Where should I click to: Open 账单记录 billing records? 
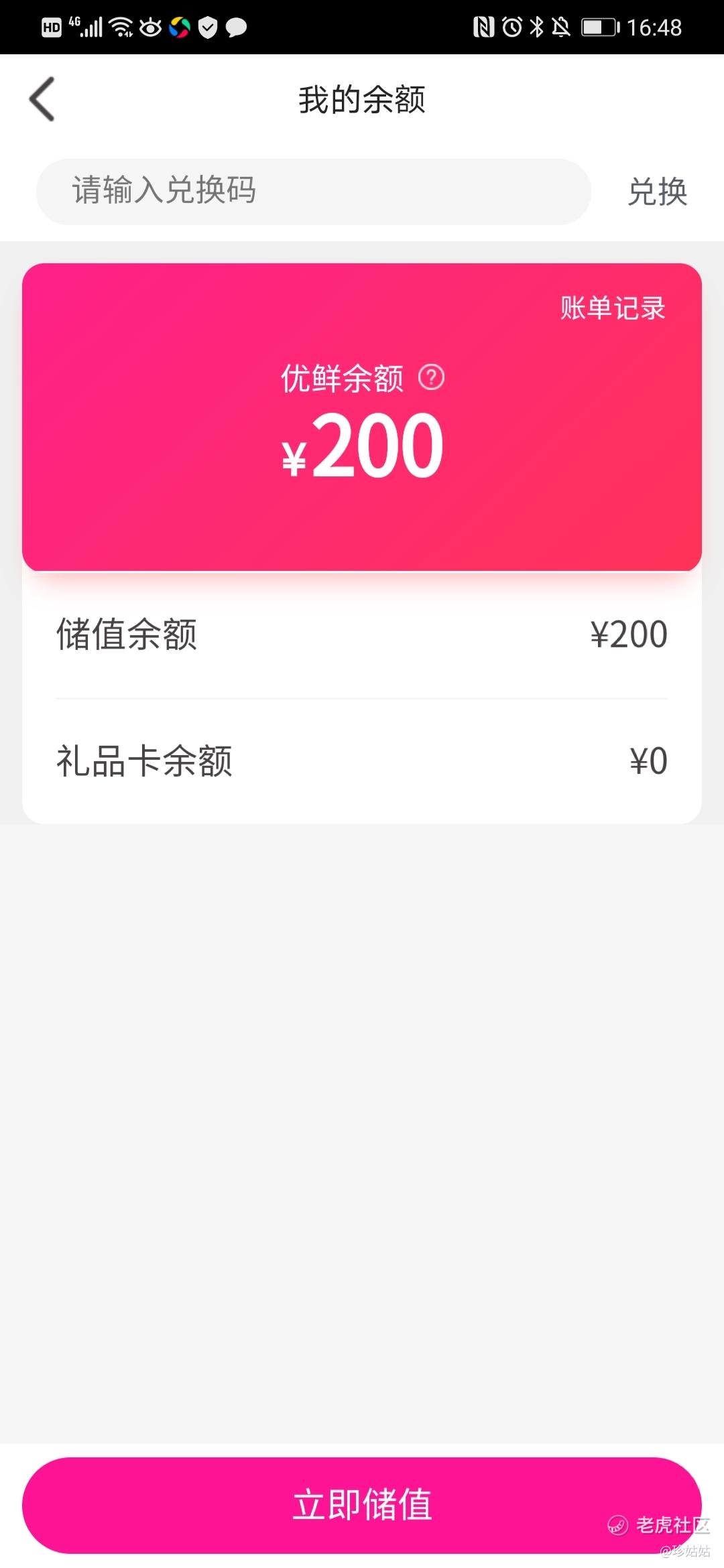(613, 308)
